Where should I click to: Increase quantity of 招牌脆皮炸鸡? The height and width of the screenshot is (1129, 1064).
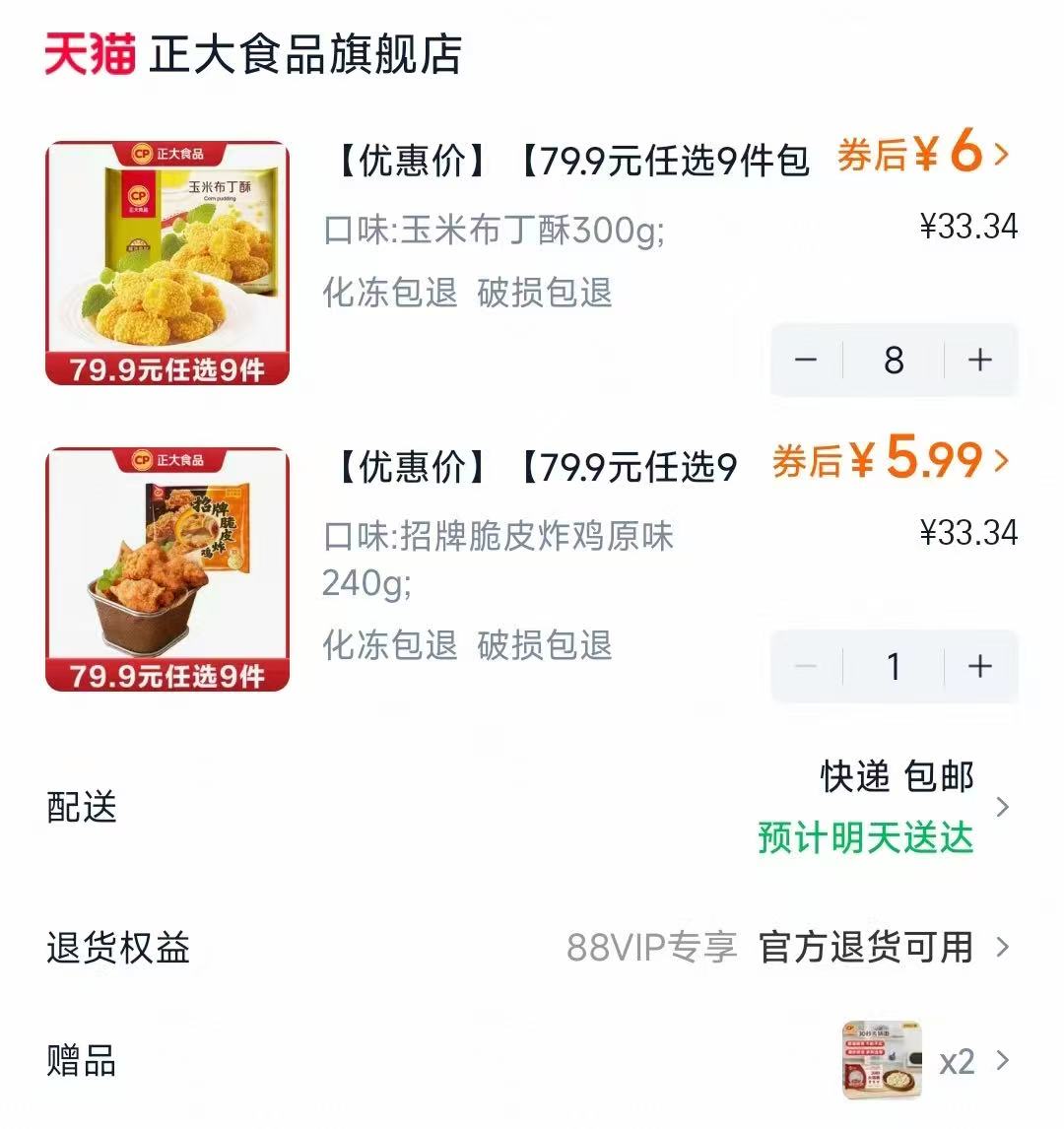(979, 666)
